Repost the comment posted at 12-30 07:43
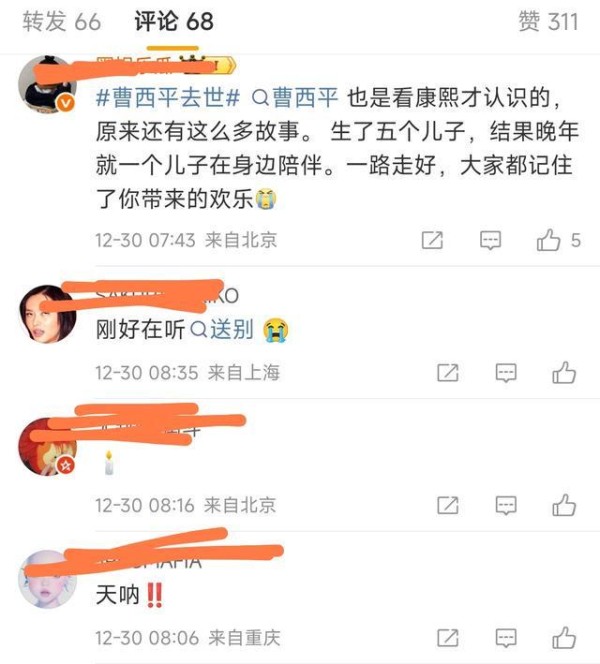This screenshot has width=600, height=664. (x=432, y=240)
